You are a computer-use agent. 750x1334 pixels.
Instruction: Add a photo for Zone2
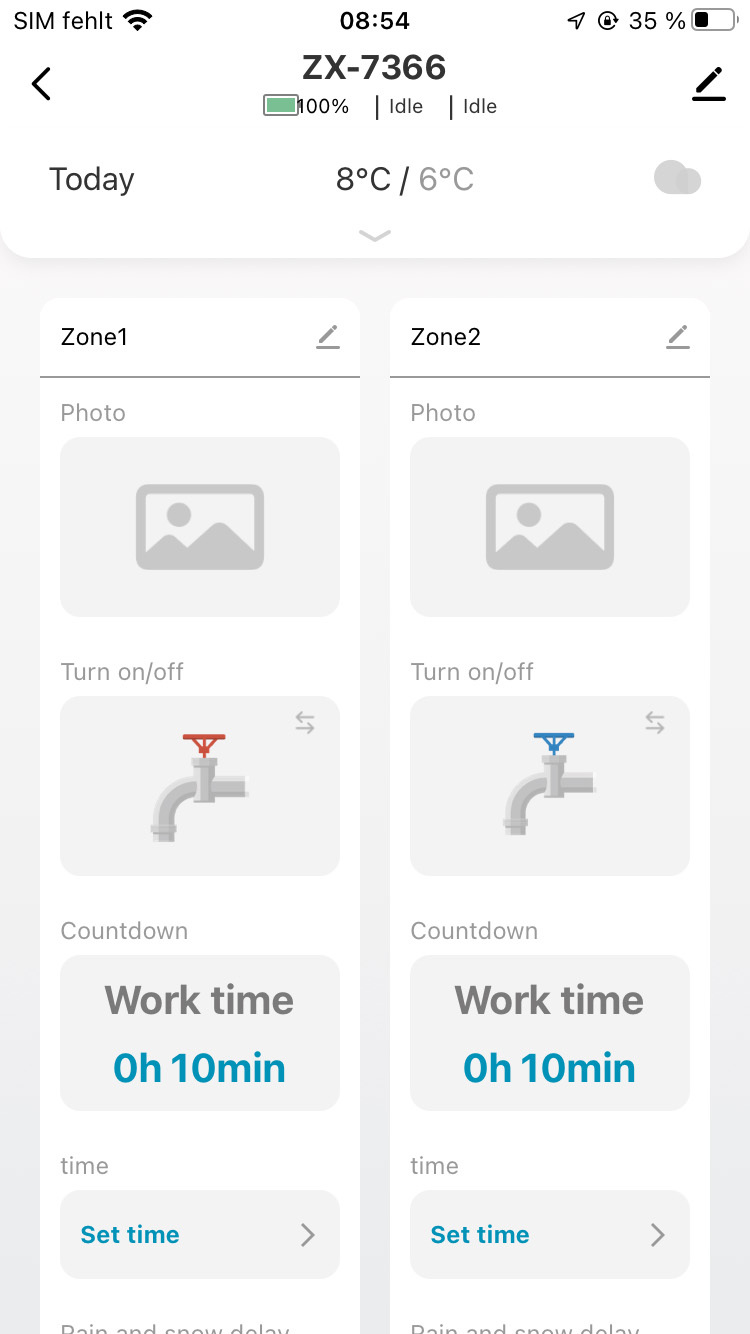[x=550, y=526]
